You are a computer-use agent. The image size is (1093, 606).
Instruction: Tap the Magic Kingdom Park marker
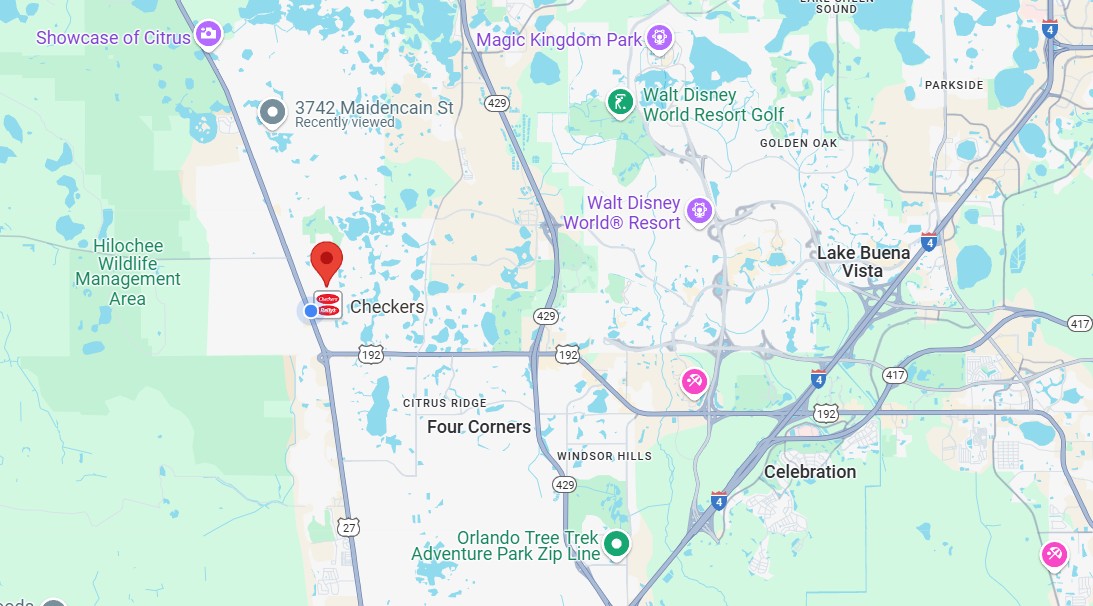(659, 39)
